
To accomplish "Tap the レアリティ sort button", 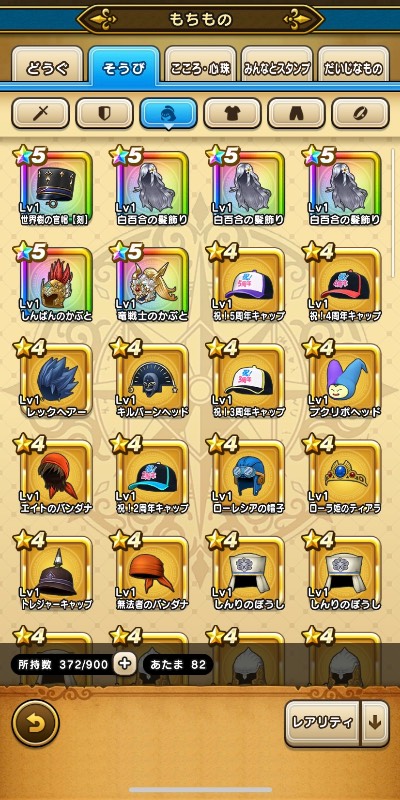I will click(x=322, y=723).
